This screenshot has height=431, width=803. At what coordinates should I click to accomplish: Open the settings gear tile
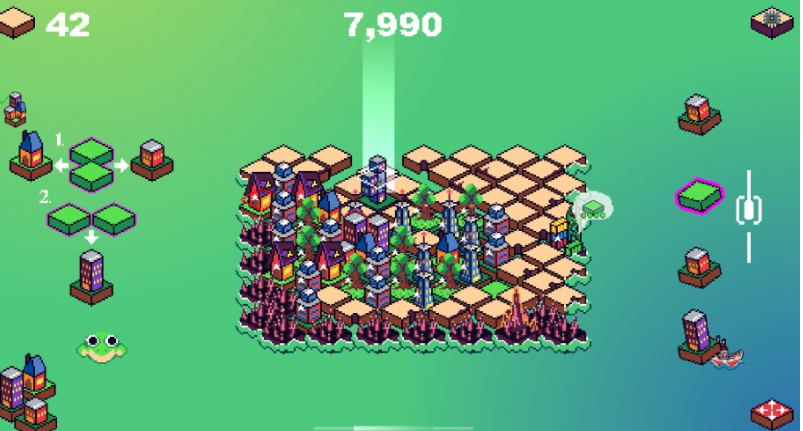coord(773,22)
